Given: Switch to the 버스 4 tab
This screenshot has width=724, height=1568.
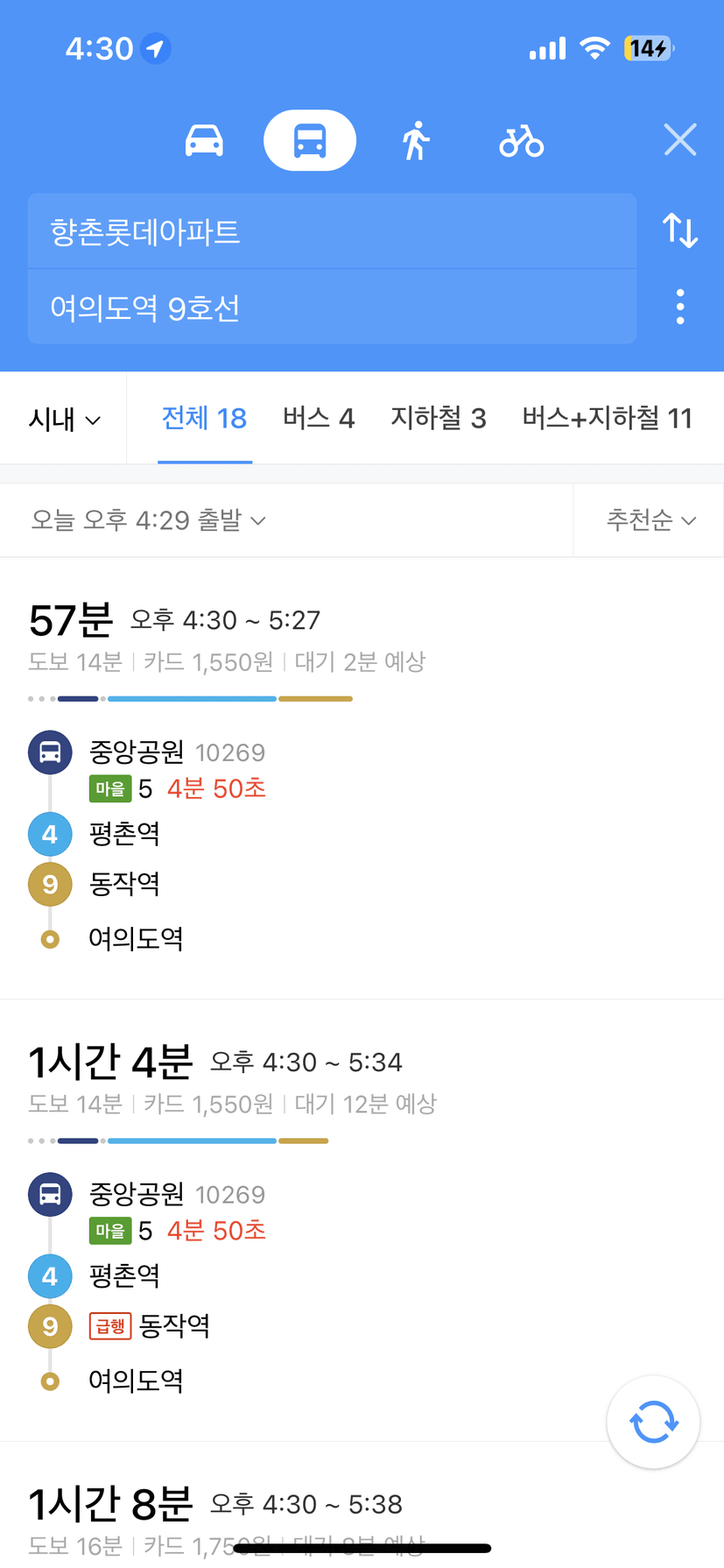Looking at the screenshot, I should point(319,418).
